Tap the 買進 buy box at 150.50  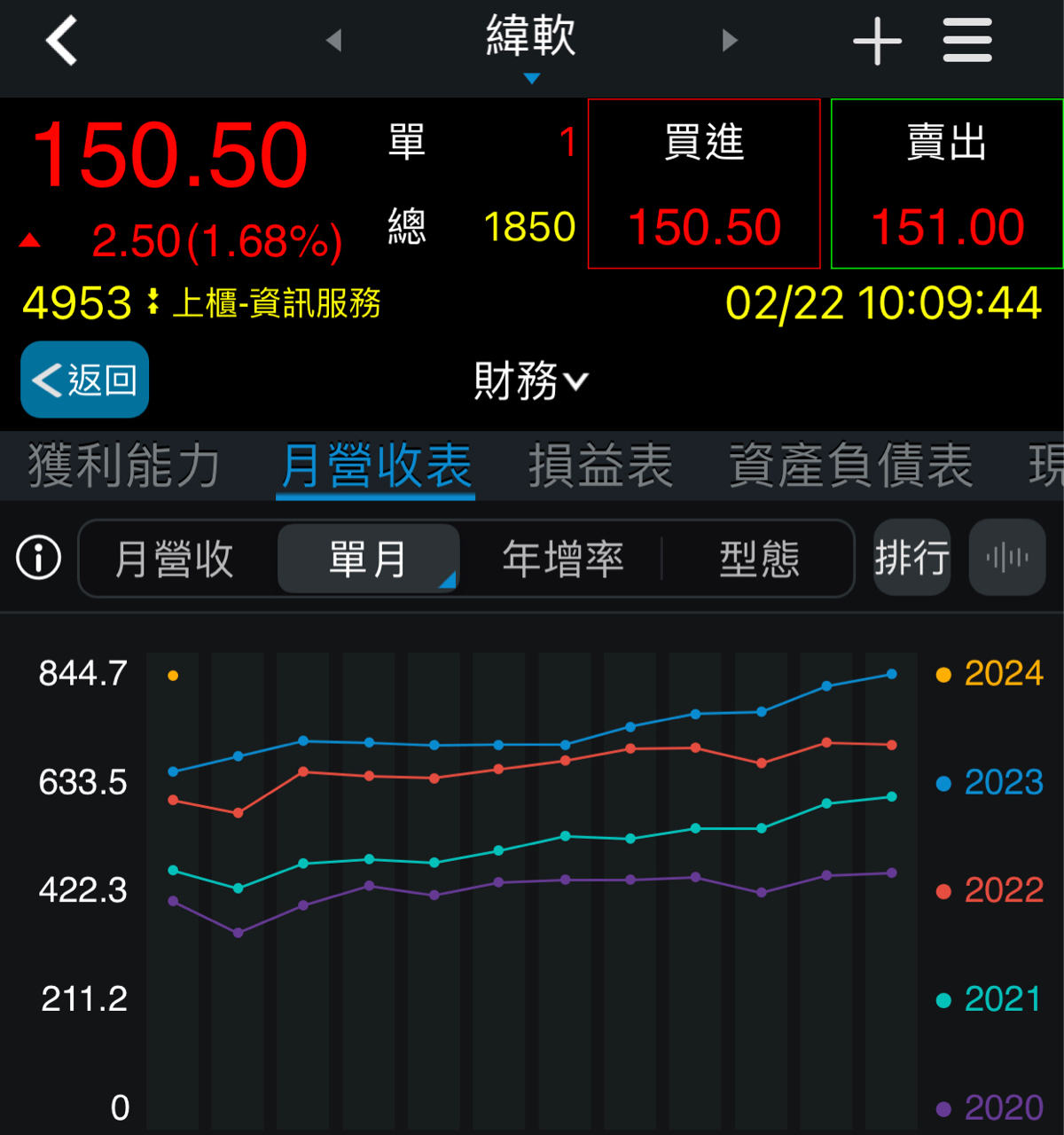pyautogui.click(x=704, y=184)
